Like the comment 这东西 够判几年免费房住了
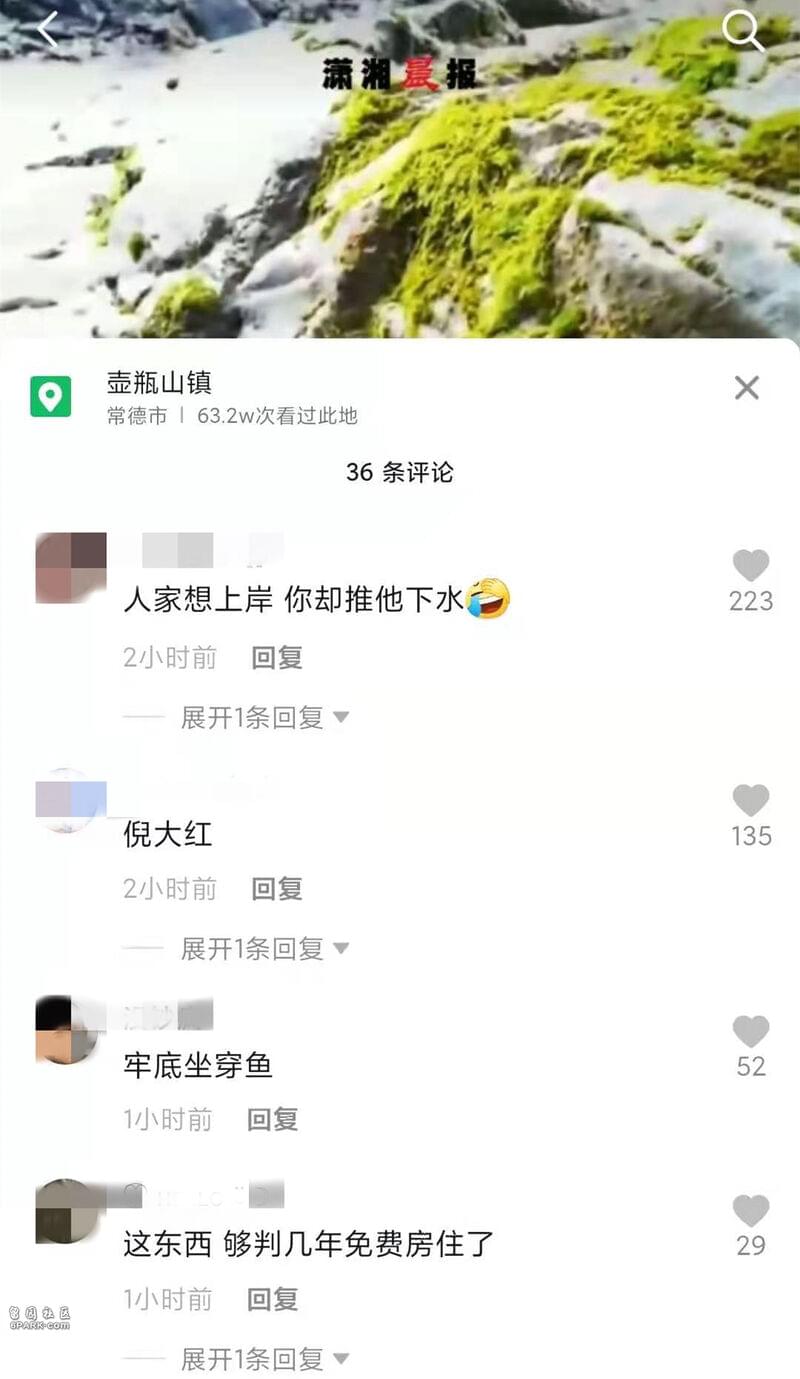Screen dimensions: 800x1379 coord(750,1211)
